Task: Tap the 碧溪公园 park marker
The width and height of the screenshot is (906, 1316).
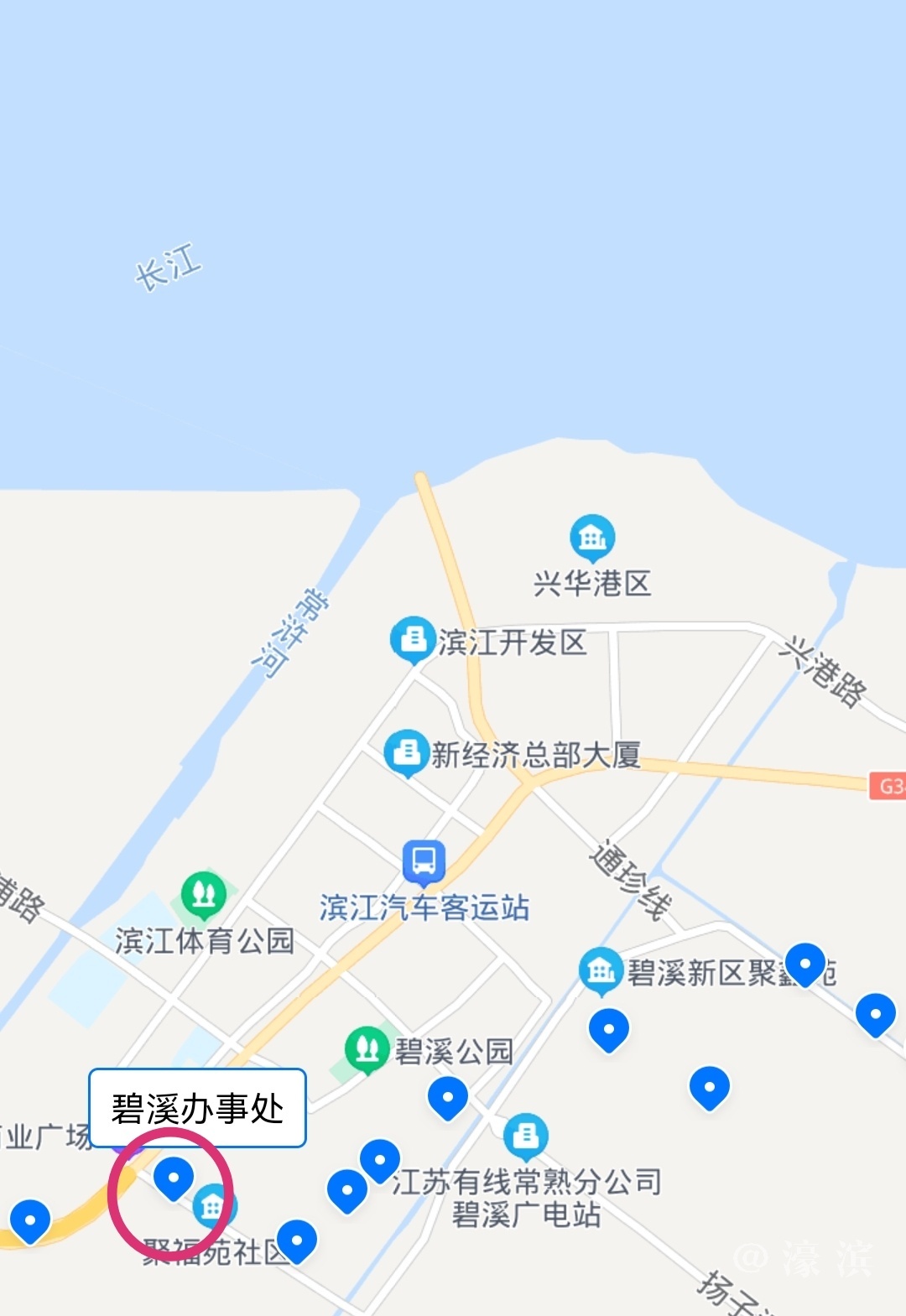Action: click(x=367, y=1048)
